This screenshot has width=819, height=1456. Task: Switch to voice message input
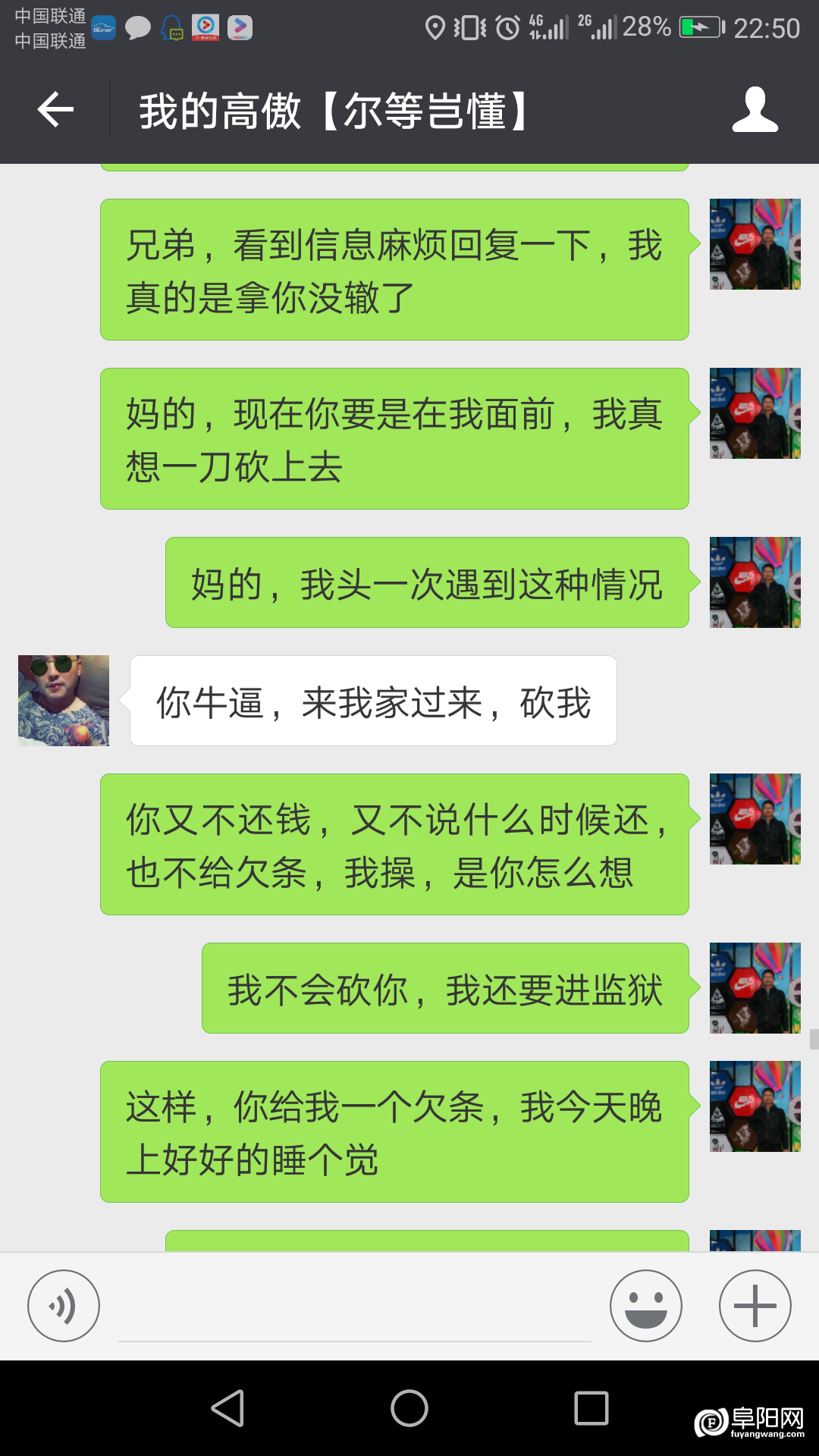click(64, 1306)
